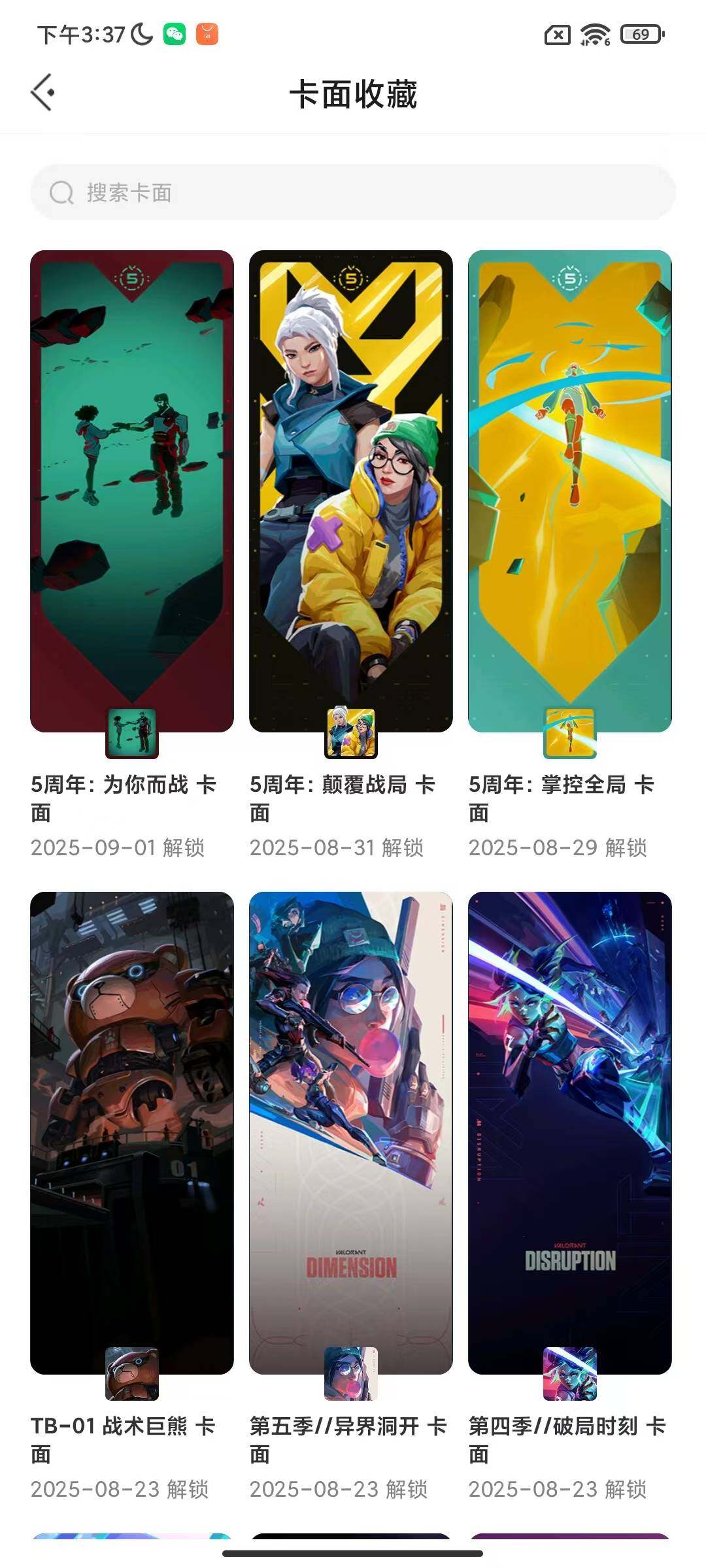Tap the 搜索卡面 search field
706x1568 pixels.
click(x=353, y=193)
